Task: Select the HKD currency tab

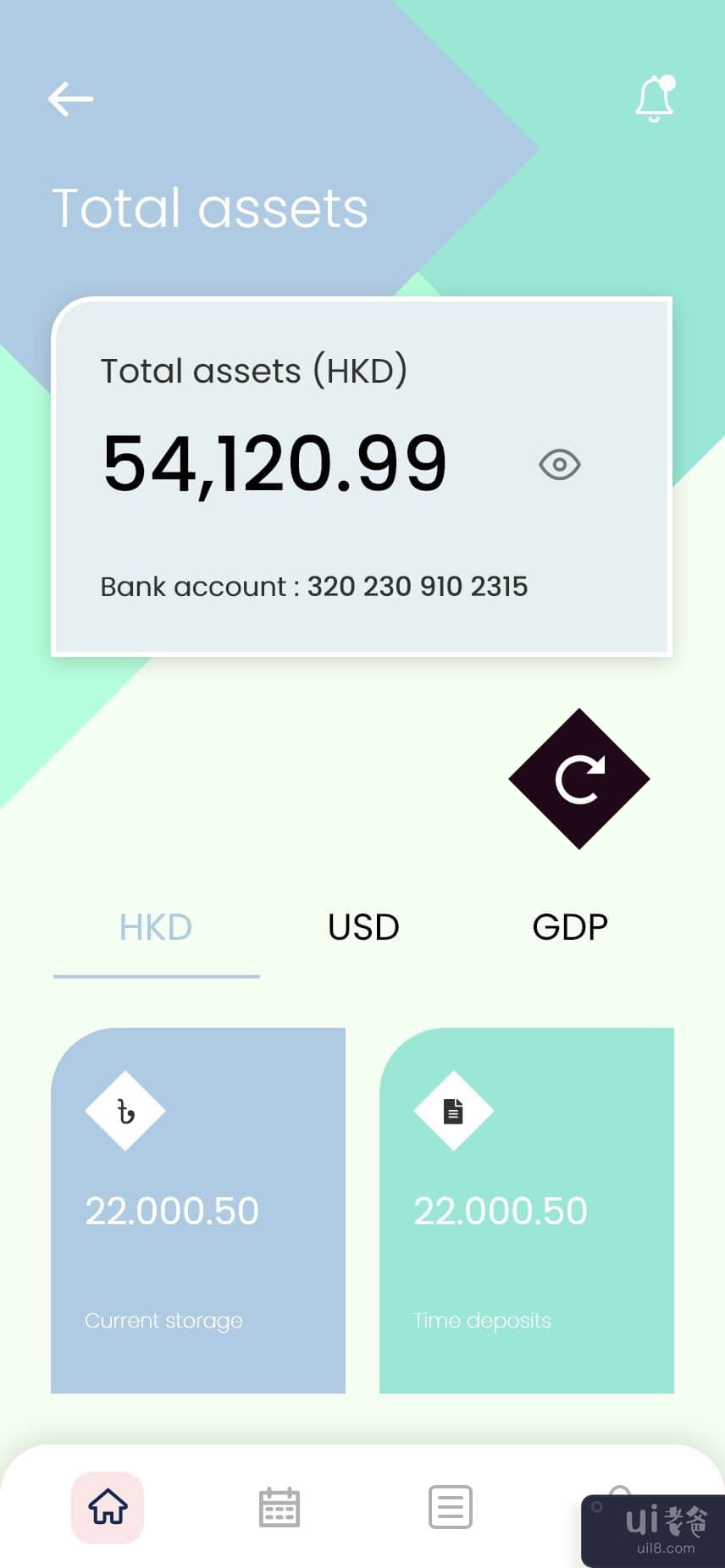Action: pos(156,928)
